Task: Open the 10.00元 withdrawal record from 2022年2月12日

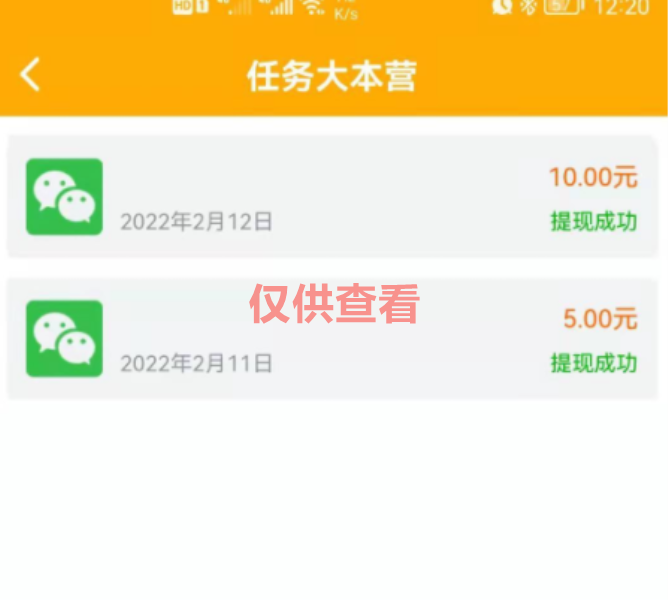Action: (x=333, y=197)
